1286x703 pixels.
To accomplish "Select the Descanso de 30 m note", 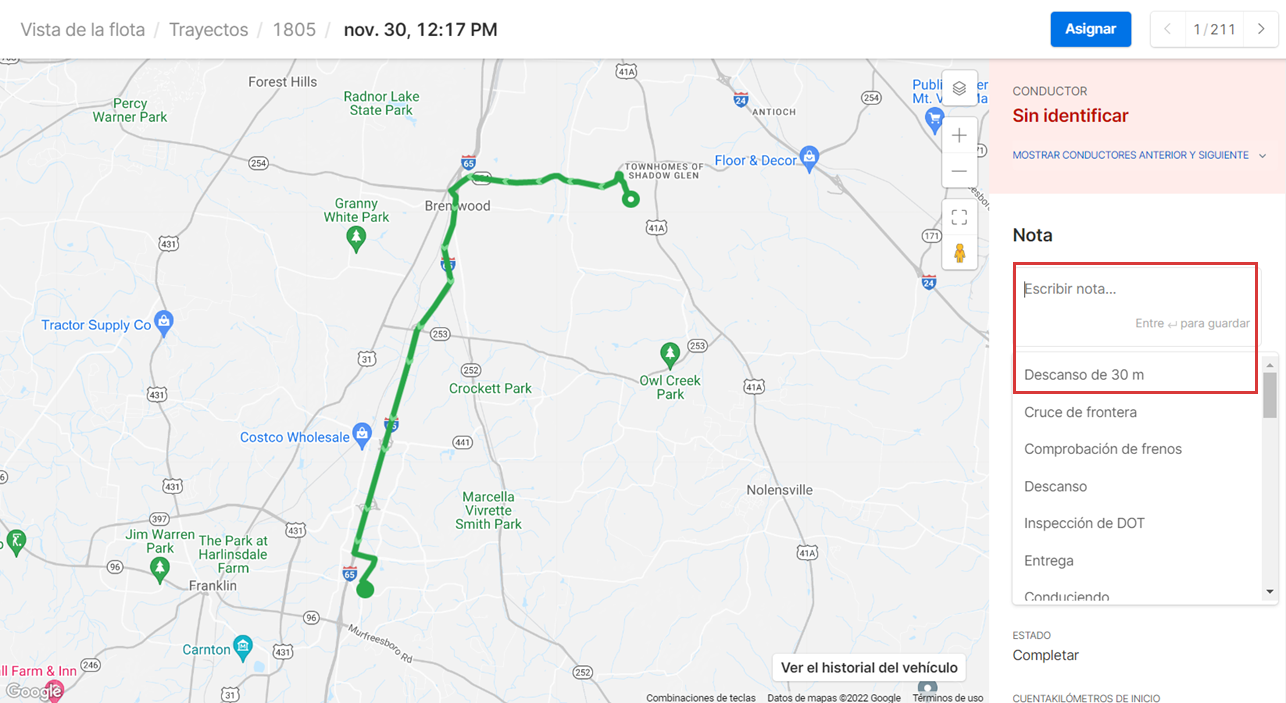I will pyautogui.click(x=1084, y=375).
